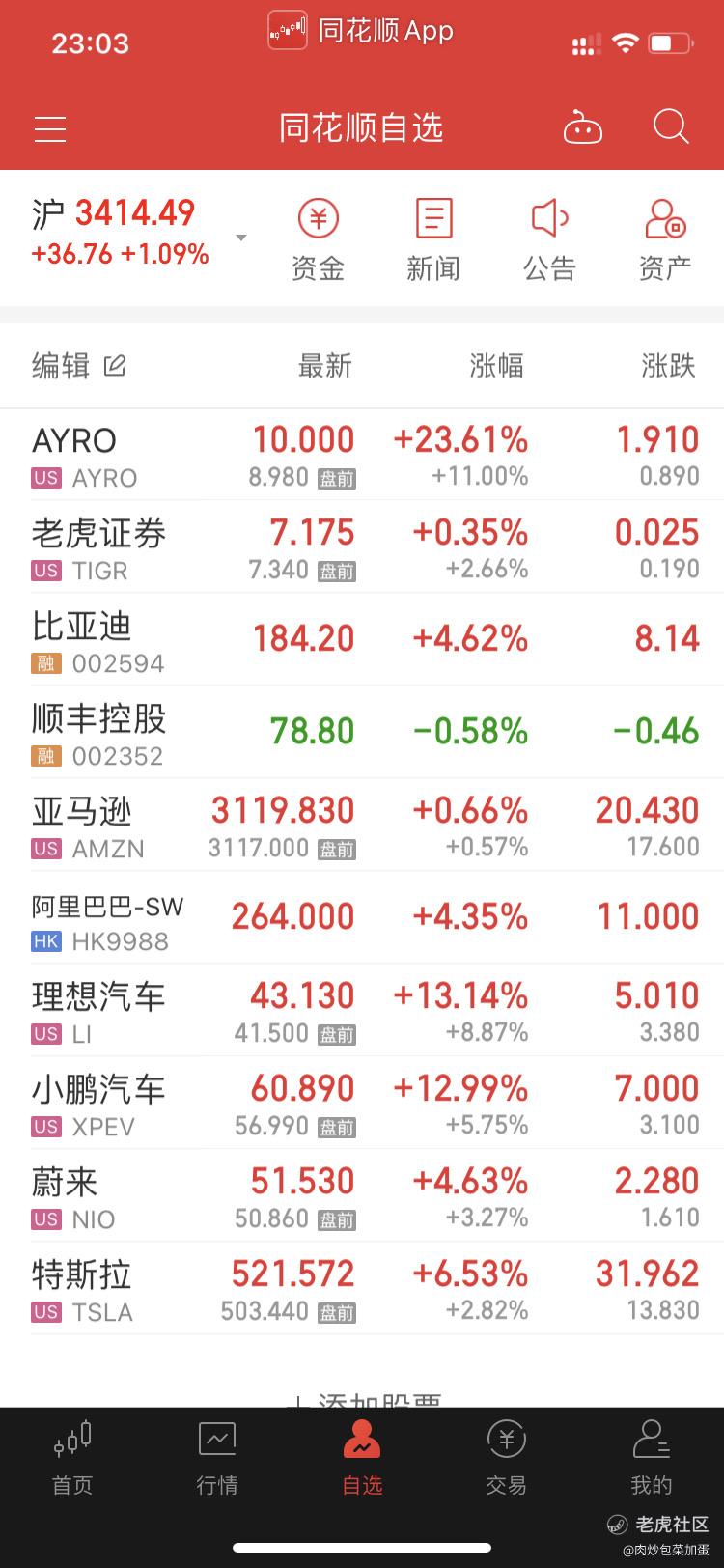Open 资金 funds shortcut
The image size is (724, 1568).
pyautogui.click(x=318, y=239)
